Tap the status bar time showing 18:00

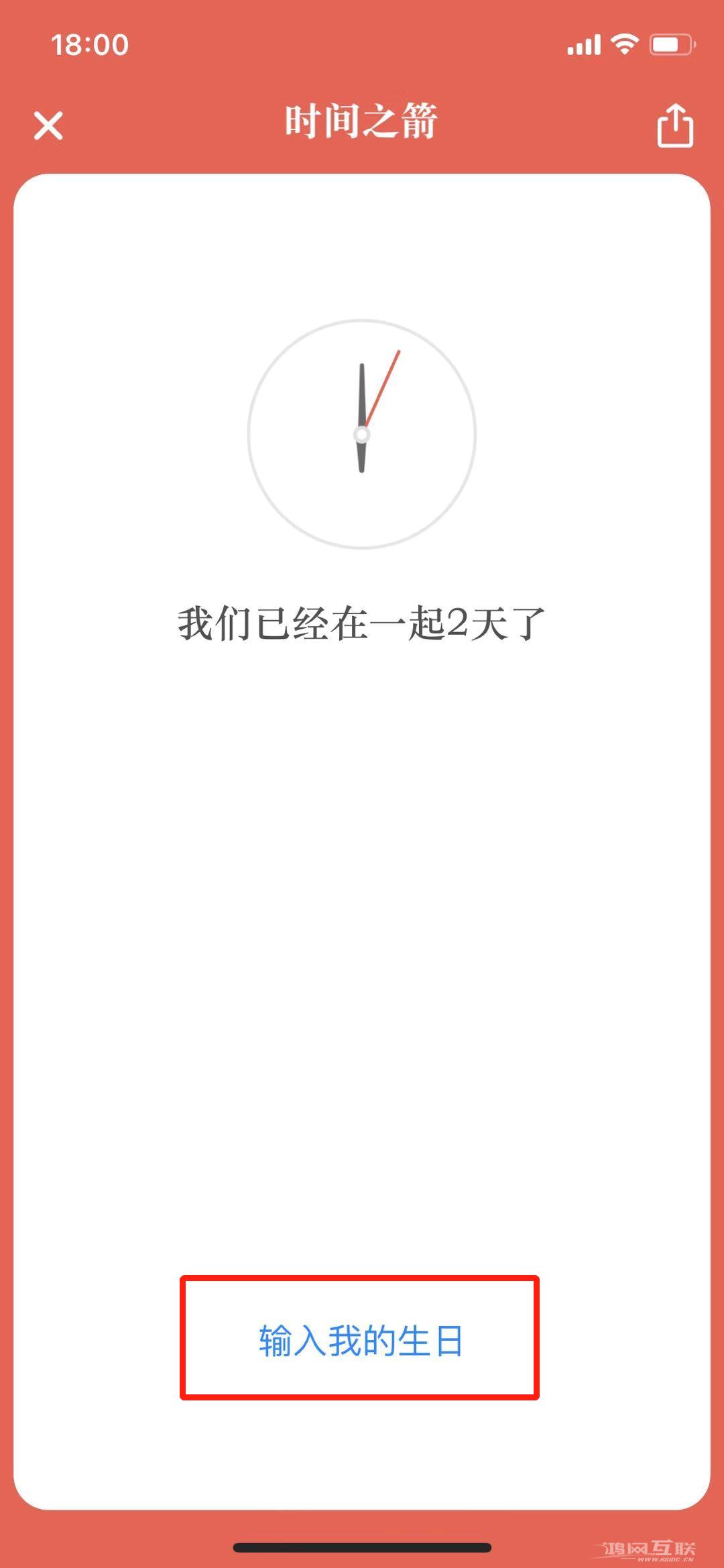coord(89,44)
